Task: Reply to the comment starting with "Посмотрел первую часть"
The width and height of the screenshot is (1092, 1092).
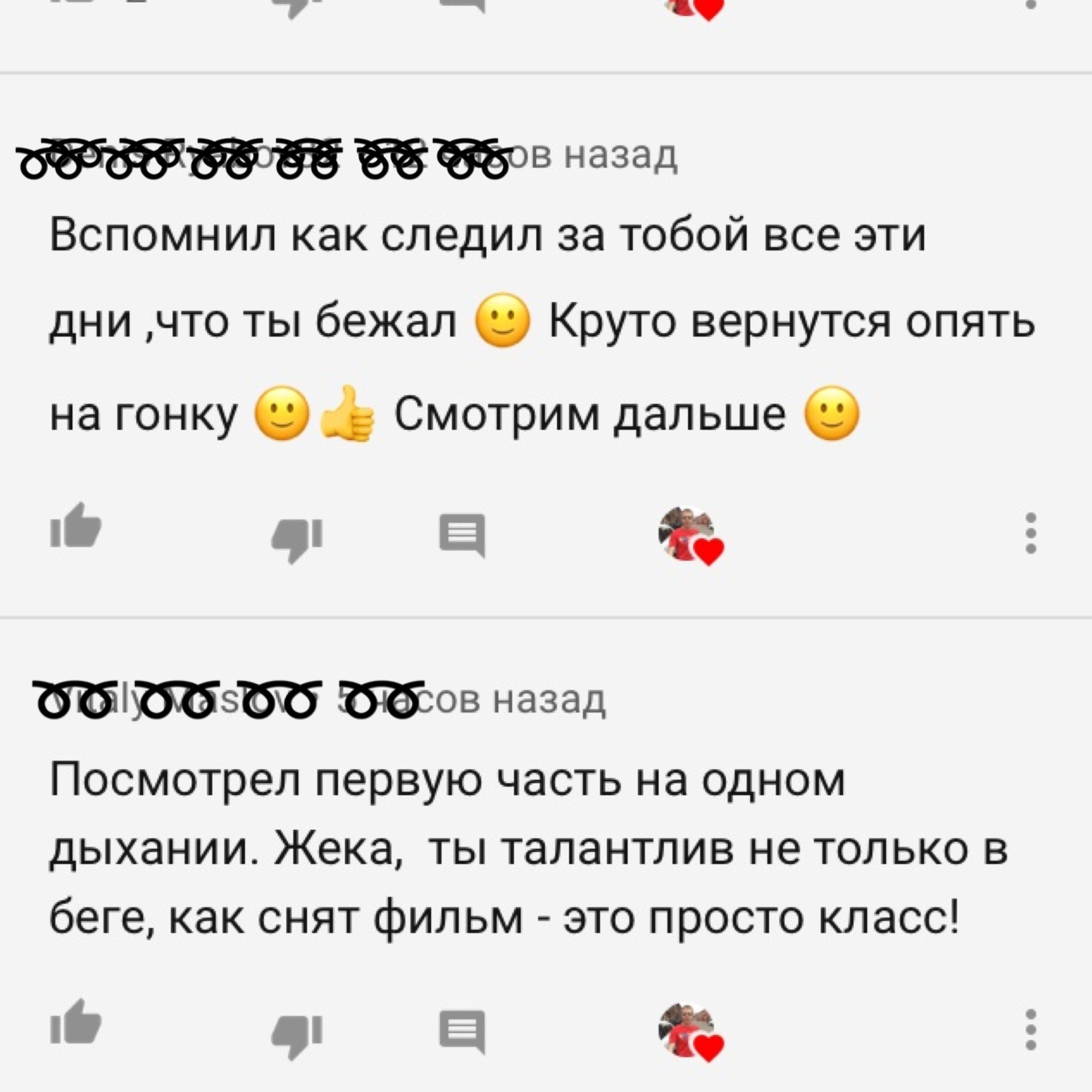Action: [462, 1031]
